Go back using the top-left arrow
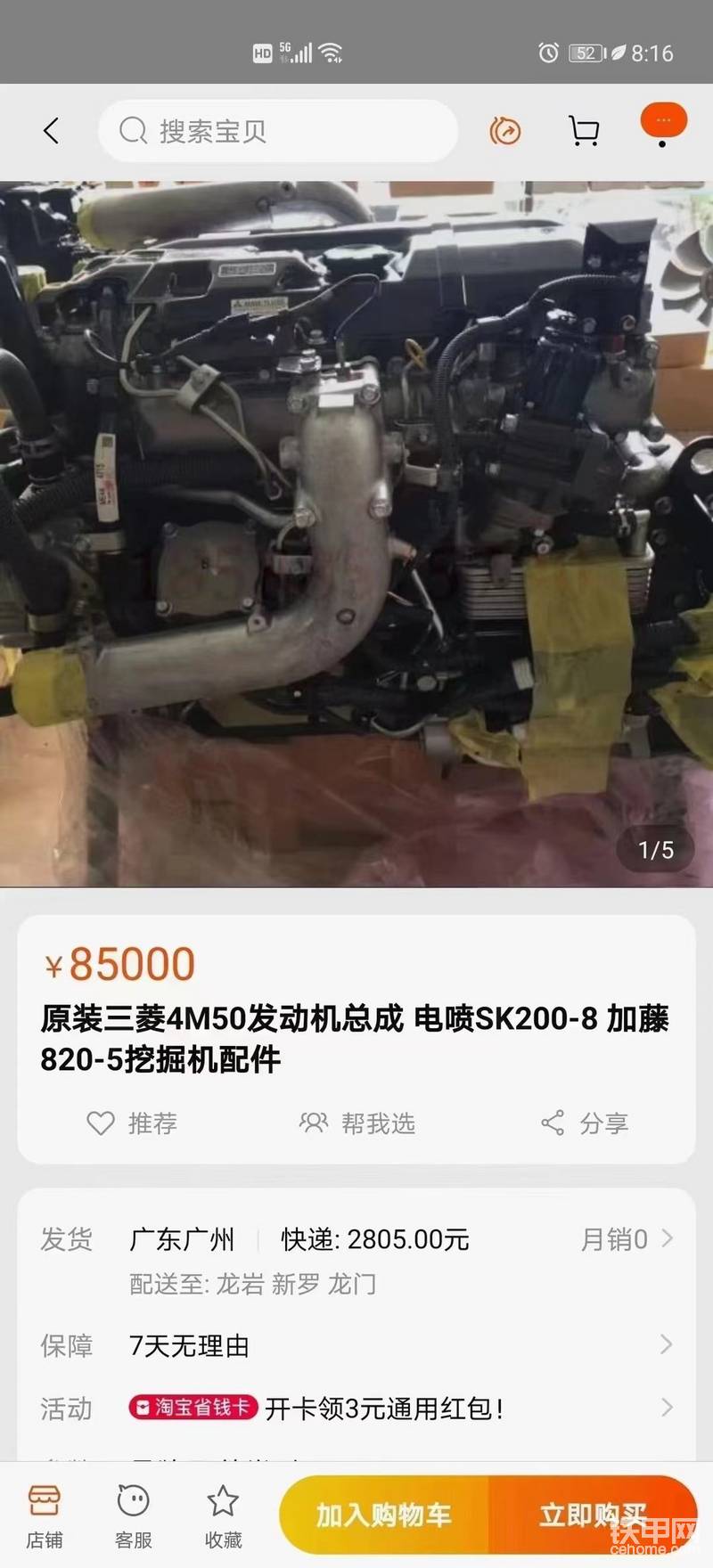Screen dimensions: 713x1568 (51, 131)
